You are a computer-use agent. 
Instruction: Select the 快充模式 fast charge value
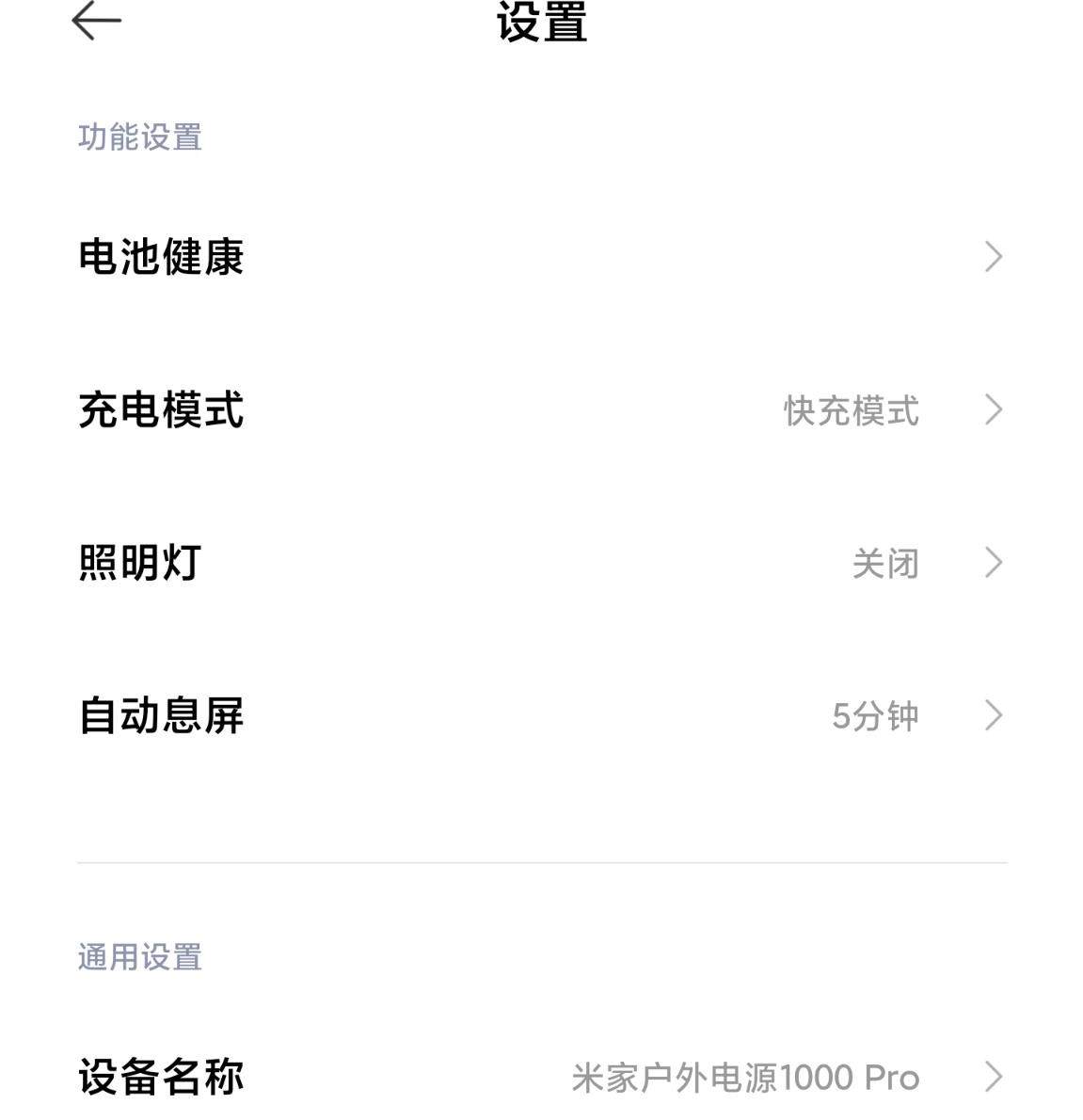click(849, 410)
